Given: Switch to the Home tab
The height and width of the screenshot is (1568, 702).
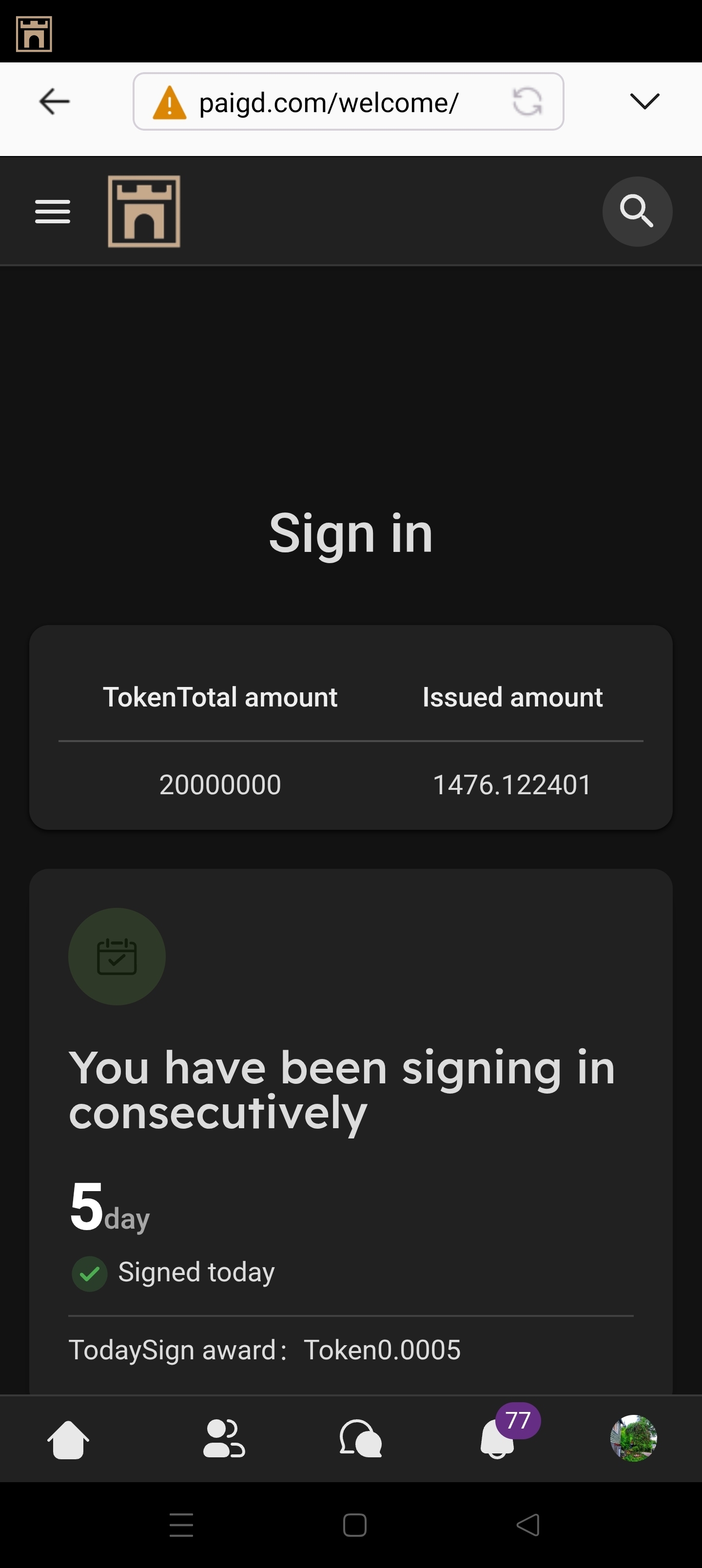Looking at the screenshot, I should coord(68,1440).
